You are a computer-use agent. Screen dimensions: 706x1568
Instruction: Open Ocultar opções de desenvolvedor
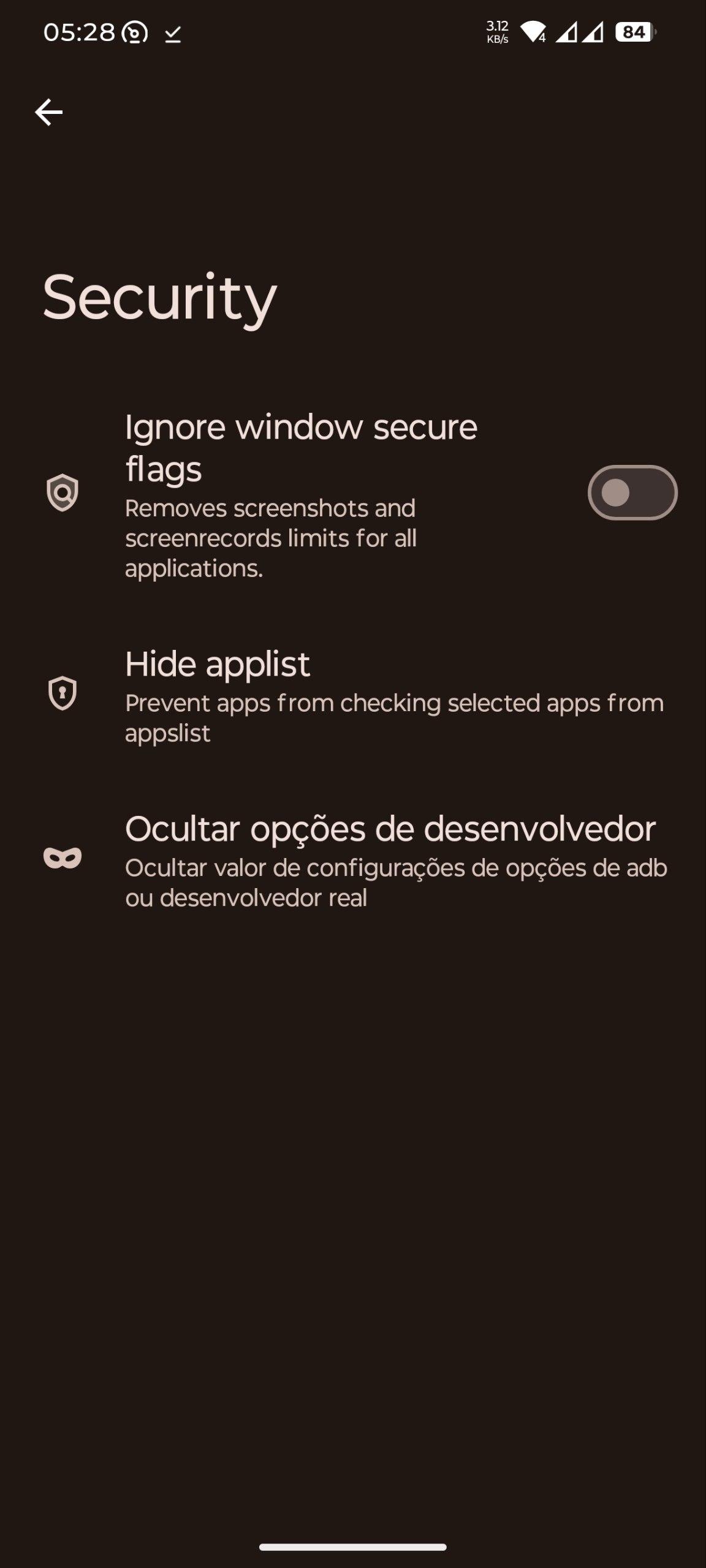[353, 859]
